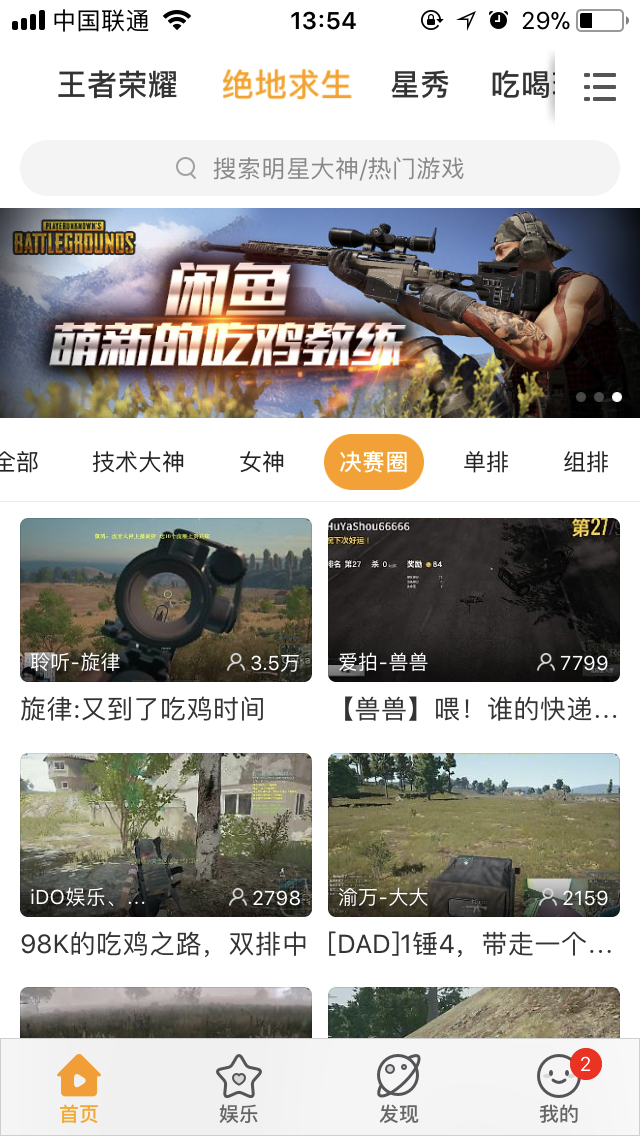Go to the 首页 bottom tab
The image size is (640, 1136).
coord(79,1089)
